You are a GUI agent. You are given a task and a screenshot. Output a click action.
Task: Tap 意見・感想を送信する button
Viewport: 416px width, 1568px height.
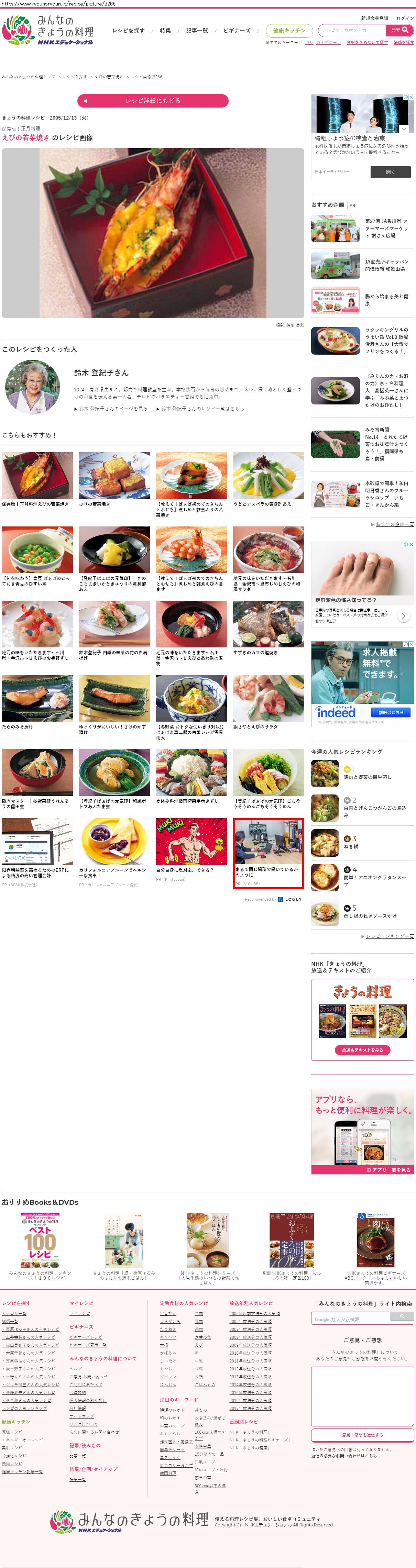tap(362, 1435)
